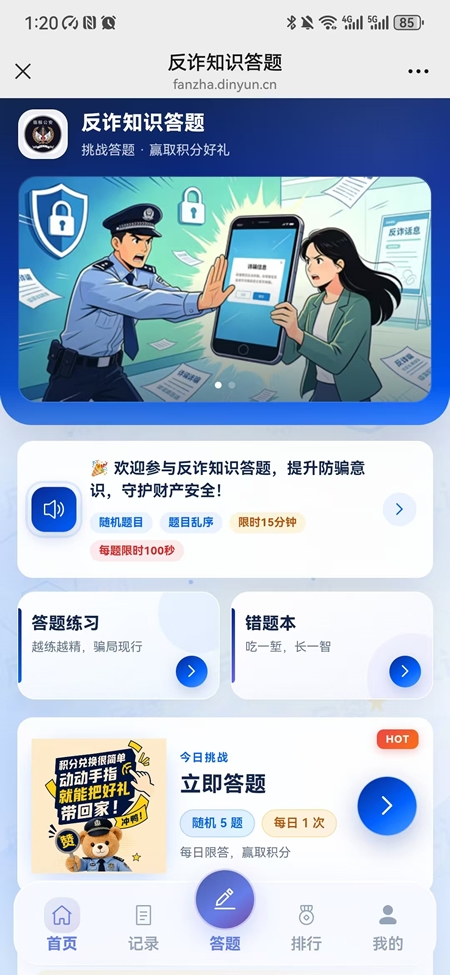Switch to the 首页 tab
The width and height of the screenshot is (450, 975).
[x=62, y=926]
